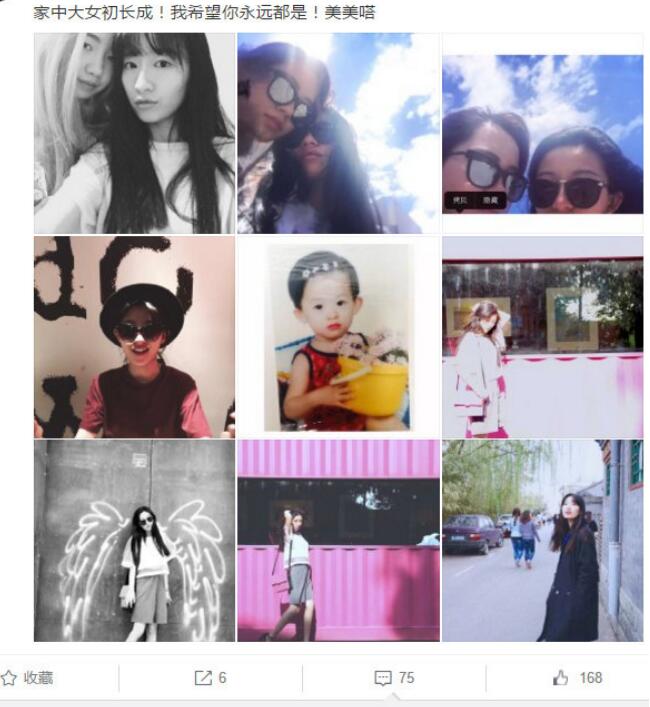The image size is (650, 707).
Task: Open the toddler with yellow bucket photo
Action: tap(338, 337)
